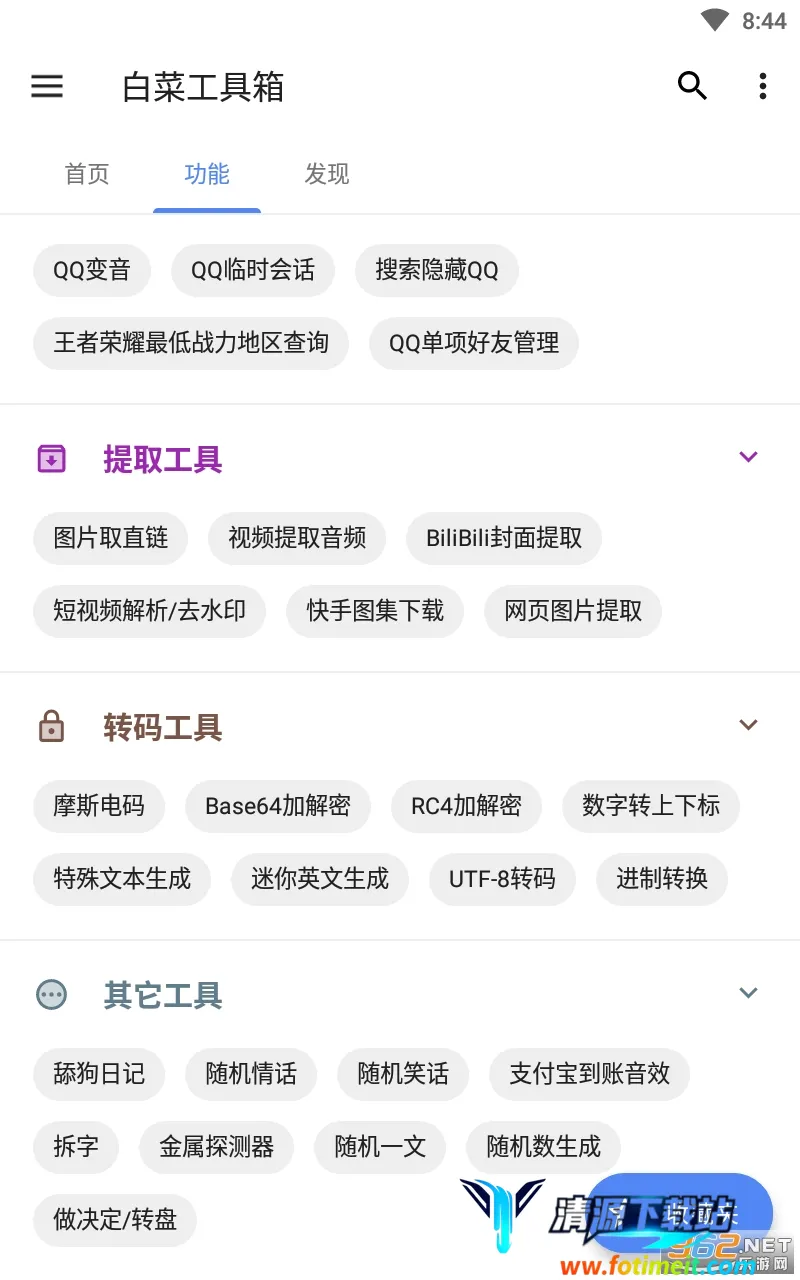800x1280 pixels.
Task: Select the 搜索隐藏QQ chip
Action: 437,270
